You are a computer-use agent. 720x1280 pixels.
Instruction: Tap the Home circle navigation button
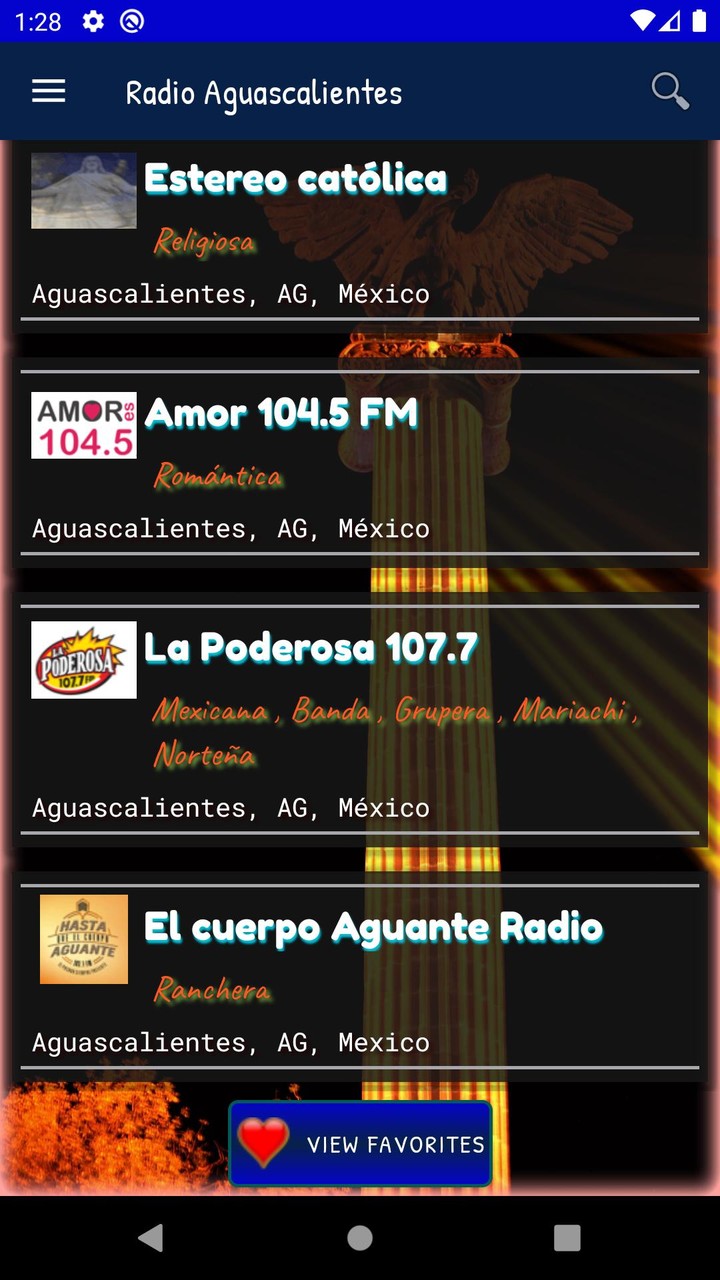[x=360, y=1237]
